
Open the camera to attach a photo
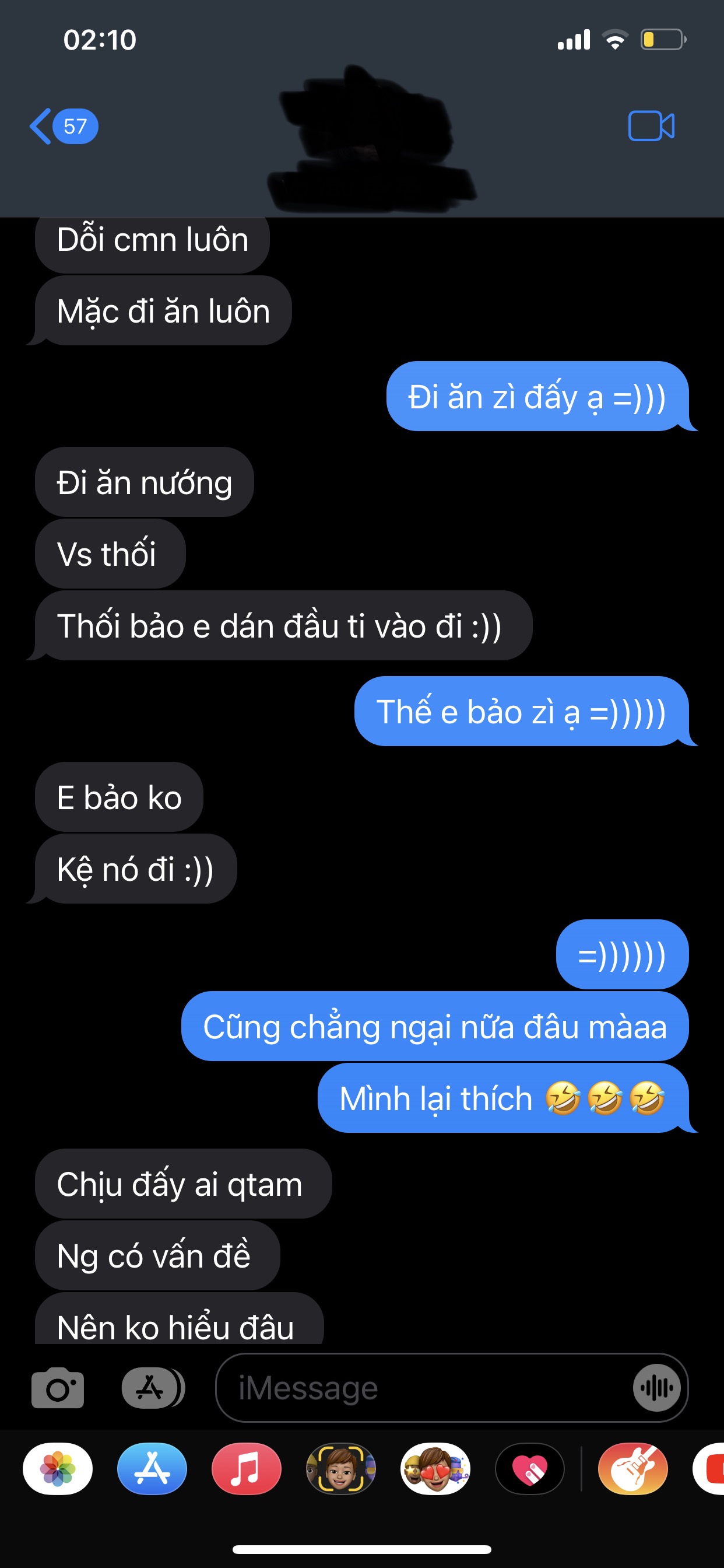tap(58, 1388)
